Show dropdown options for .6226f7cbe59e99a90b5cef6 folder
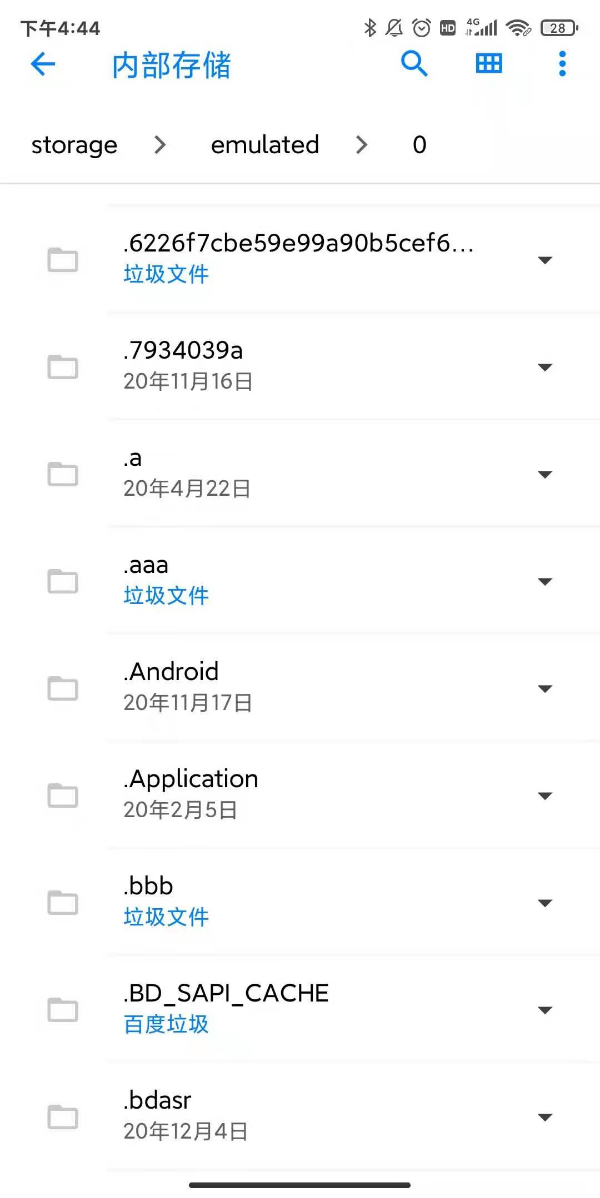This screenshot has width=600, height=1198. pos(545,261)
